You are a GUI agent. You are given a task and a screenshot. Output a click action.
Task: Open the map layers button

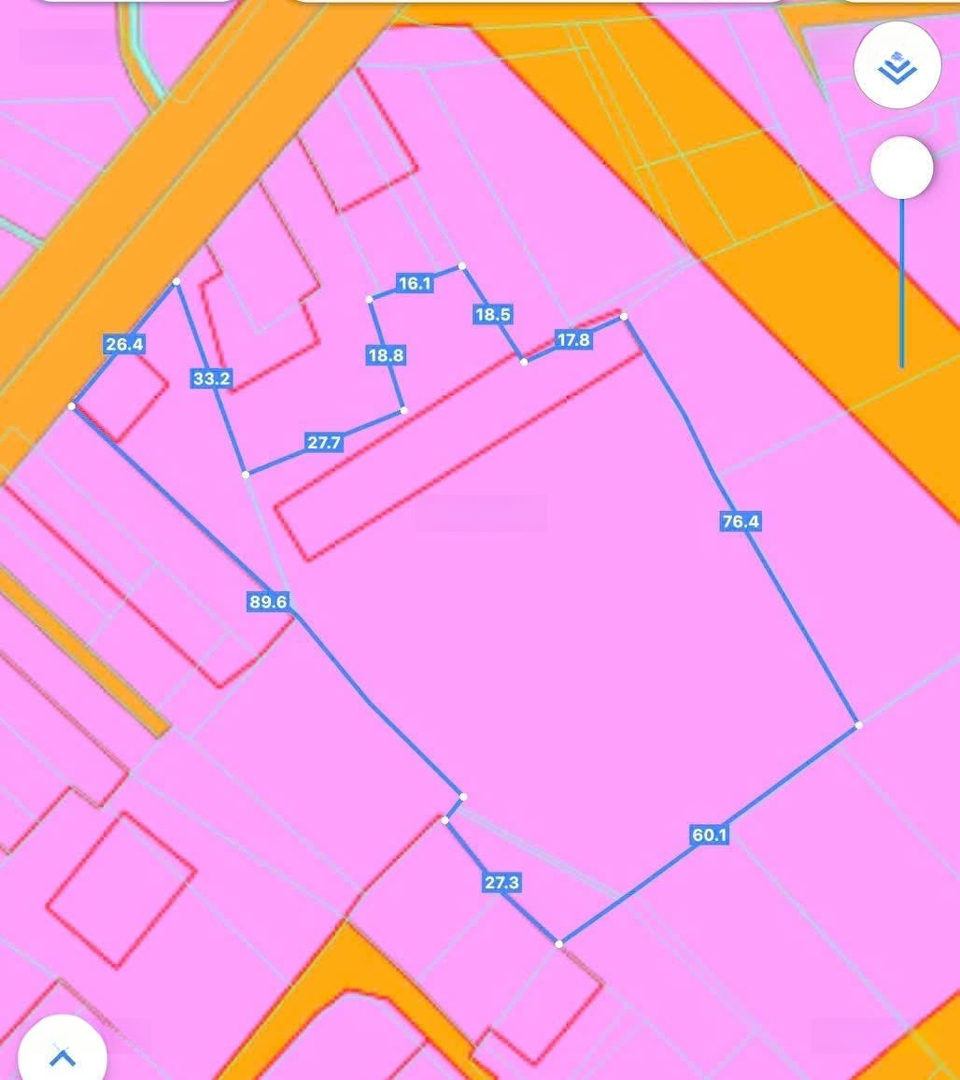[x=897, y=65]
